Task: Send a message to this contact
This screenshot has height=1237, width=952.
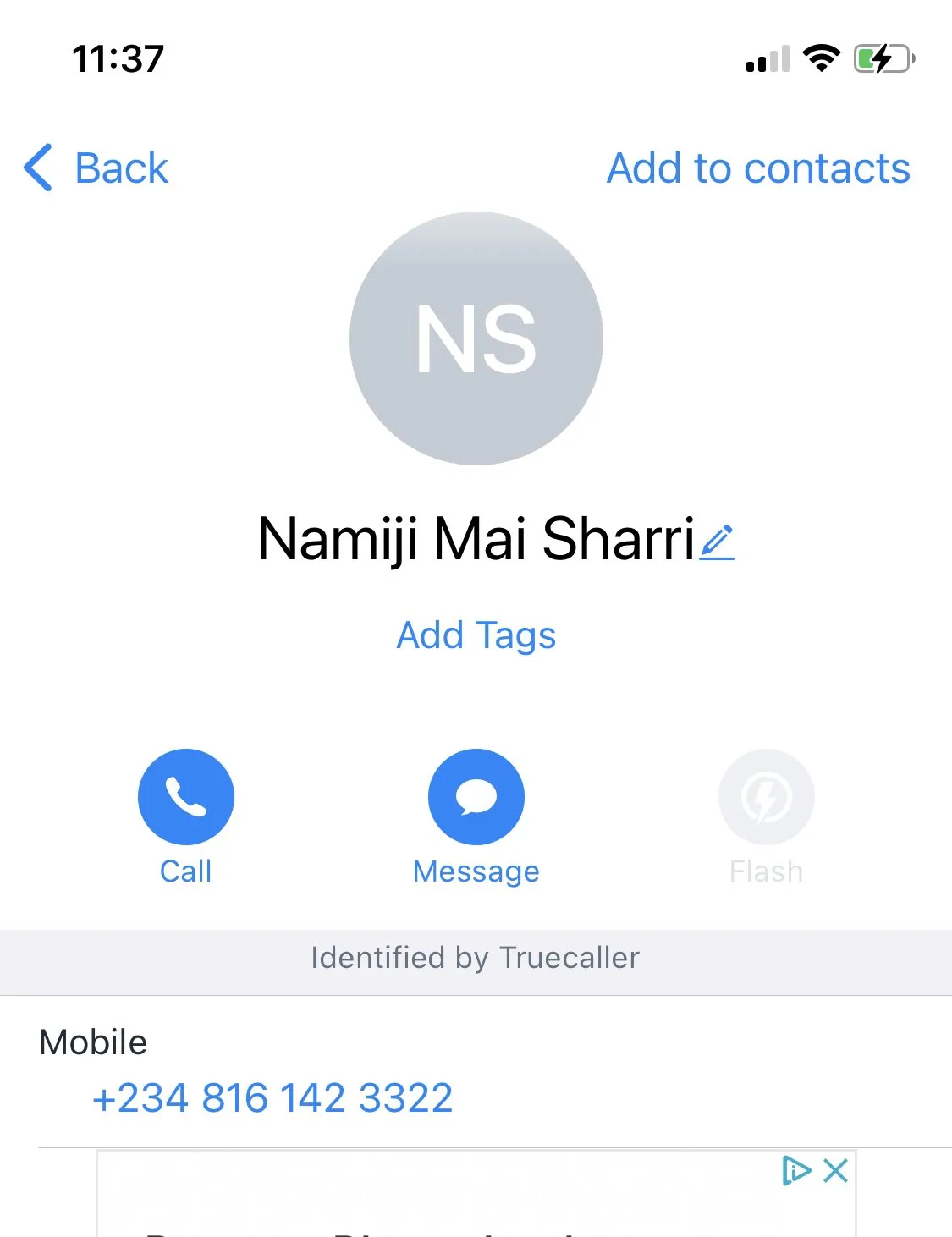Action: [x=476, y=797]
